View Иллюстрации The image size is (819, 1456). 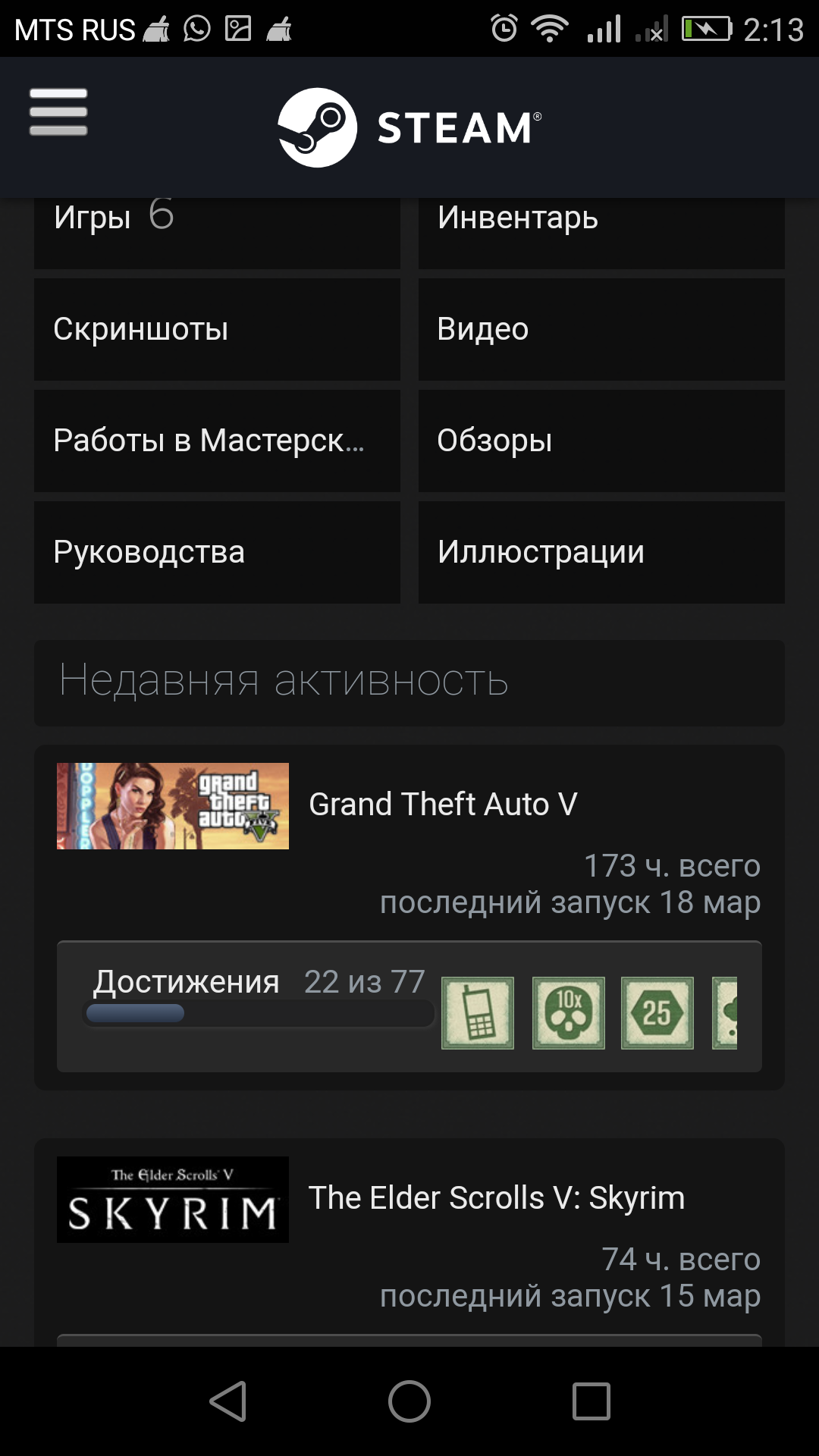(x=601, y=552)
